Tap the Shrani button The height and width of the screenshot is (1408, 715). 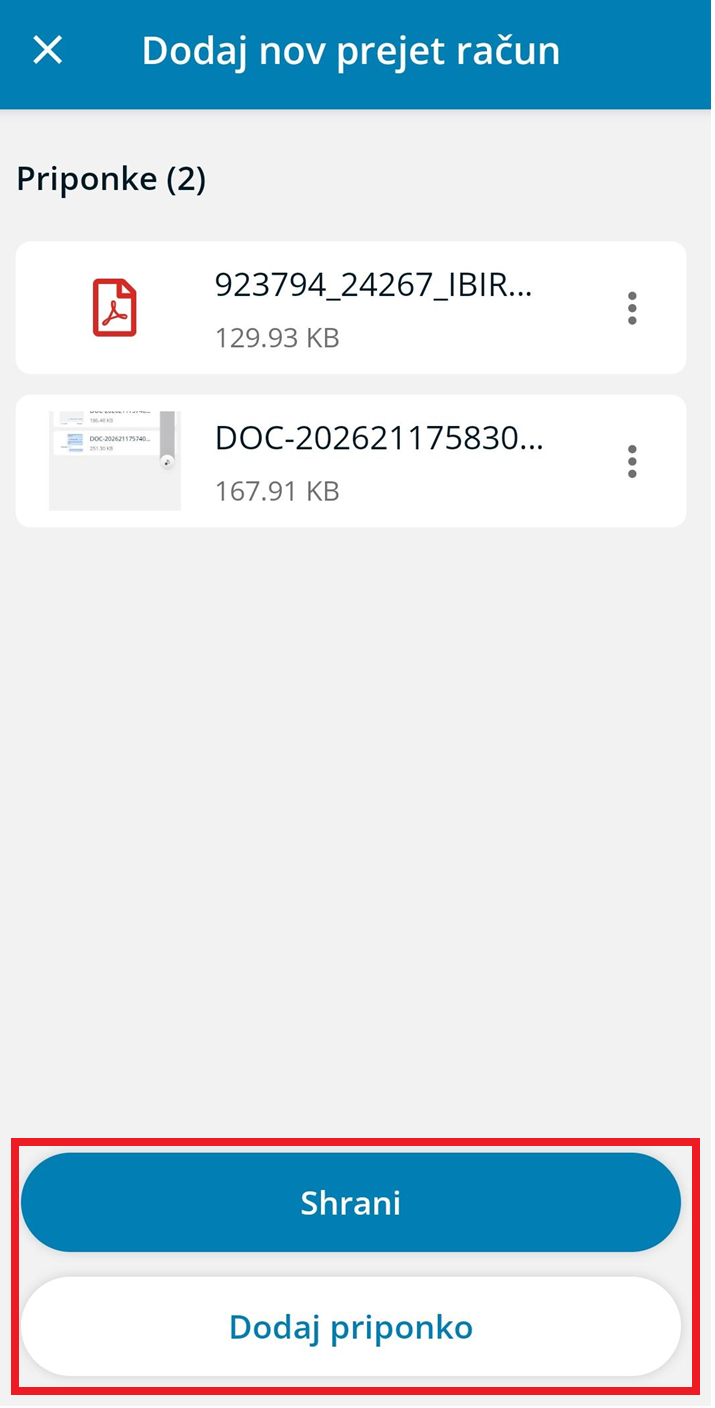[x=351, y=1202]
